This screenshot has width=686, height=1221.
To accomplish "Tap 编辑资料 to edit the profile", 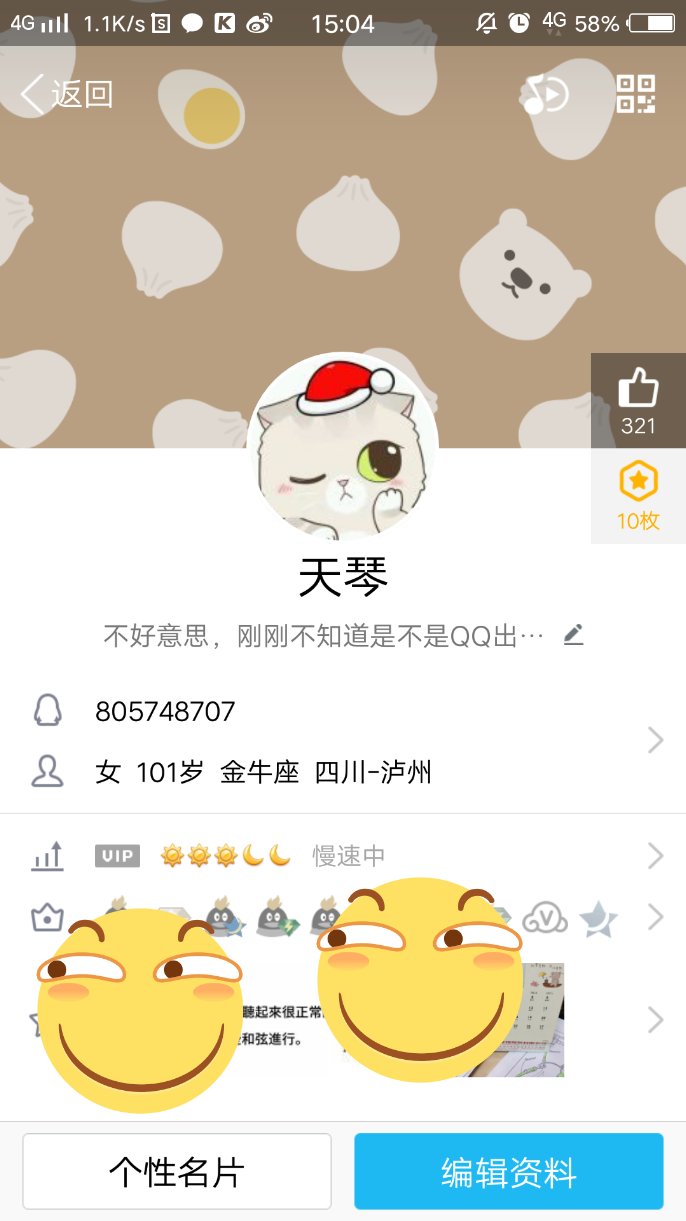I will [x=509, y=1171].
